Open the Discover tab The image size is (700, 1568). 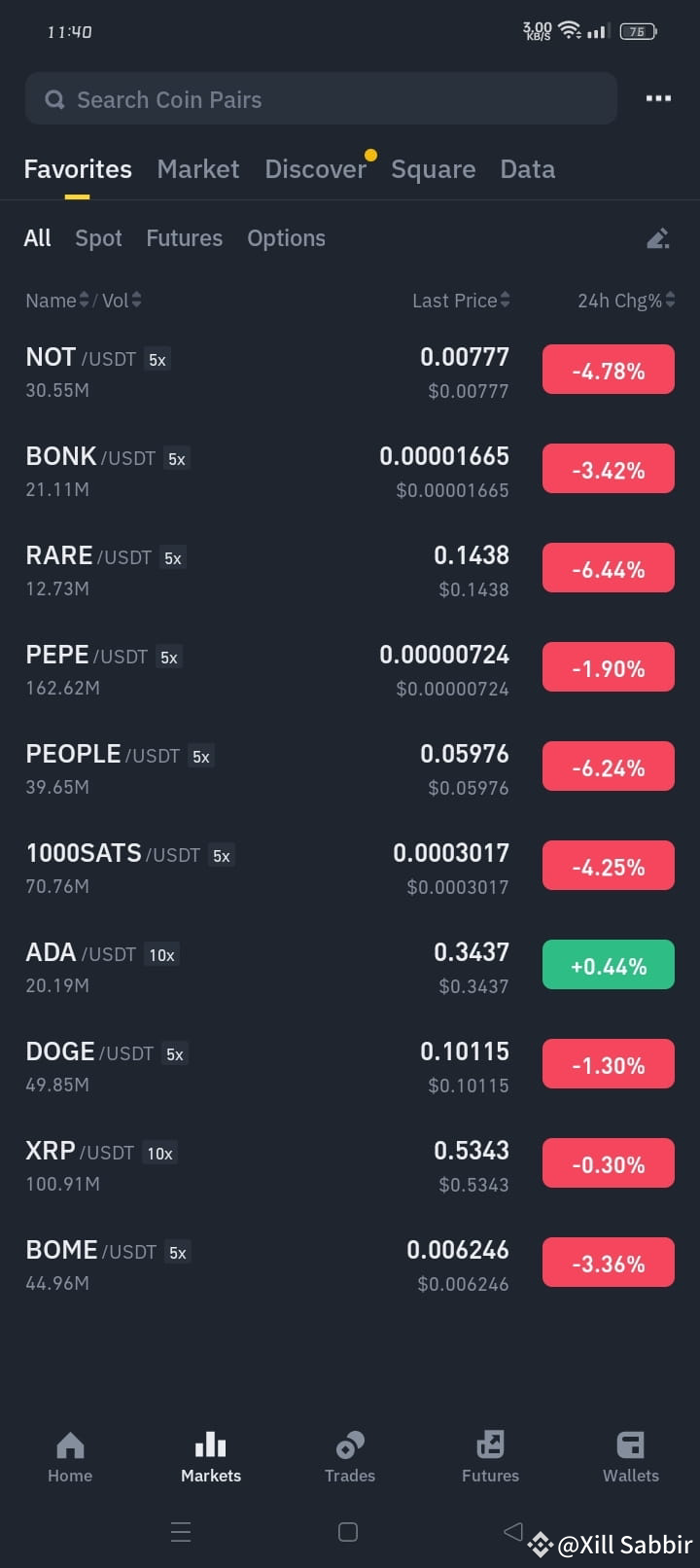click(x=316, y=168)
